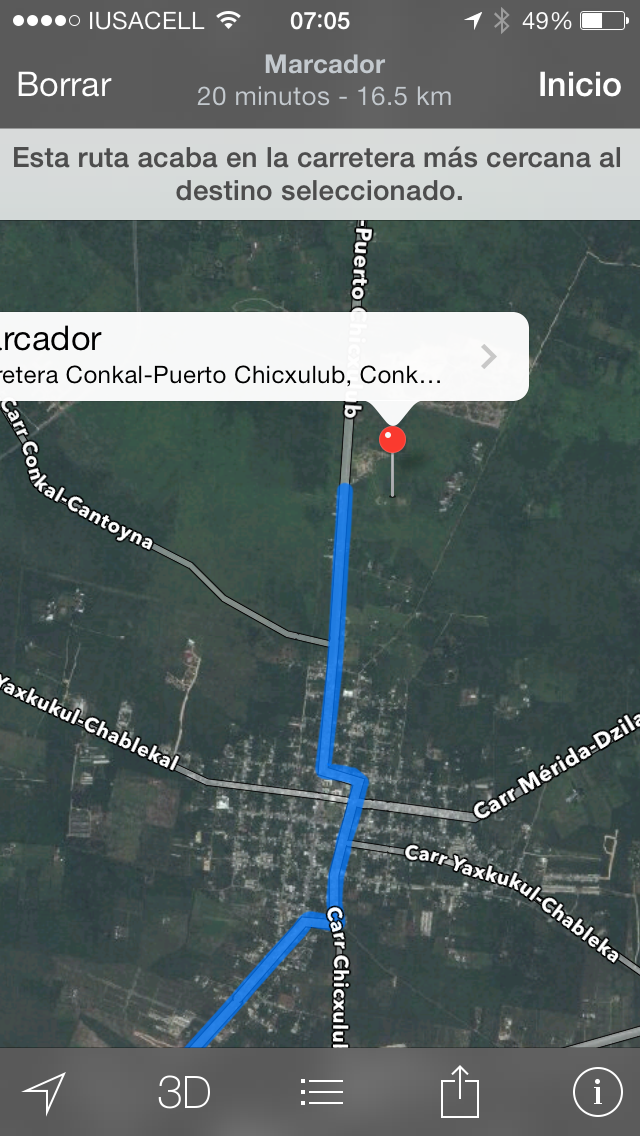Select the red pin marker on the map
640x1136 pixels.
point(393,440)
